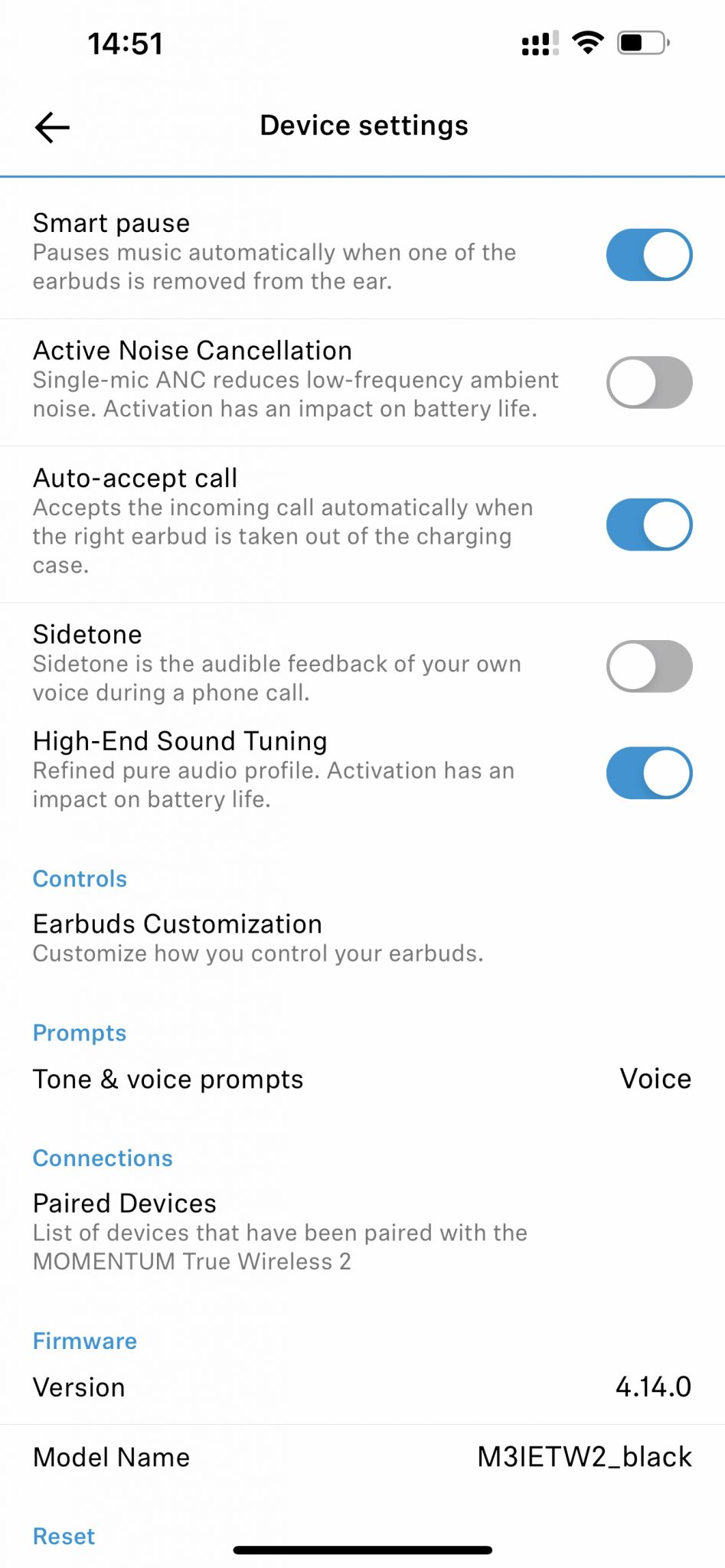Switch on Sidetone

[x=649, y=666]
